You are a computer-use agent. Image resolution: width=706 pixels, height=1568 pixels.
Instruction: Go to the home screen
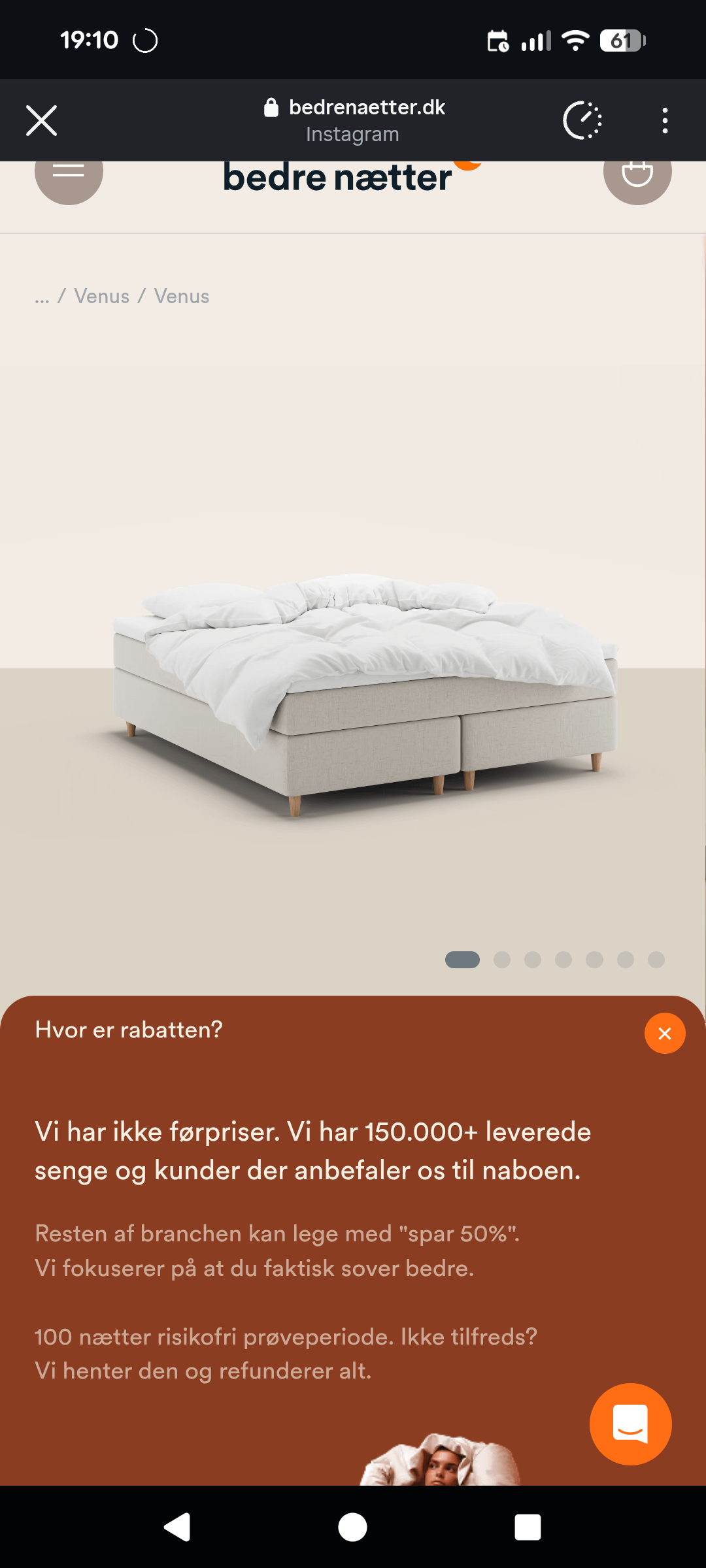pos(352,1527)
